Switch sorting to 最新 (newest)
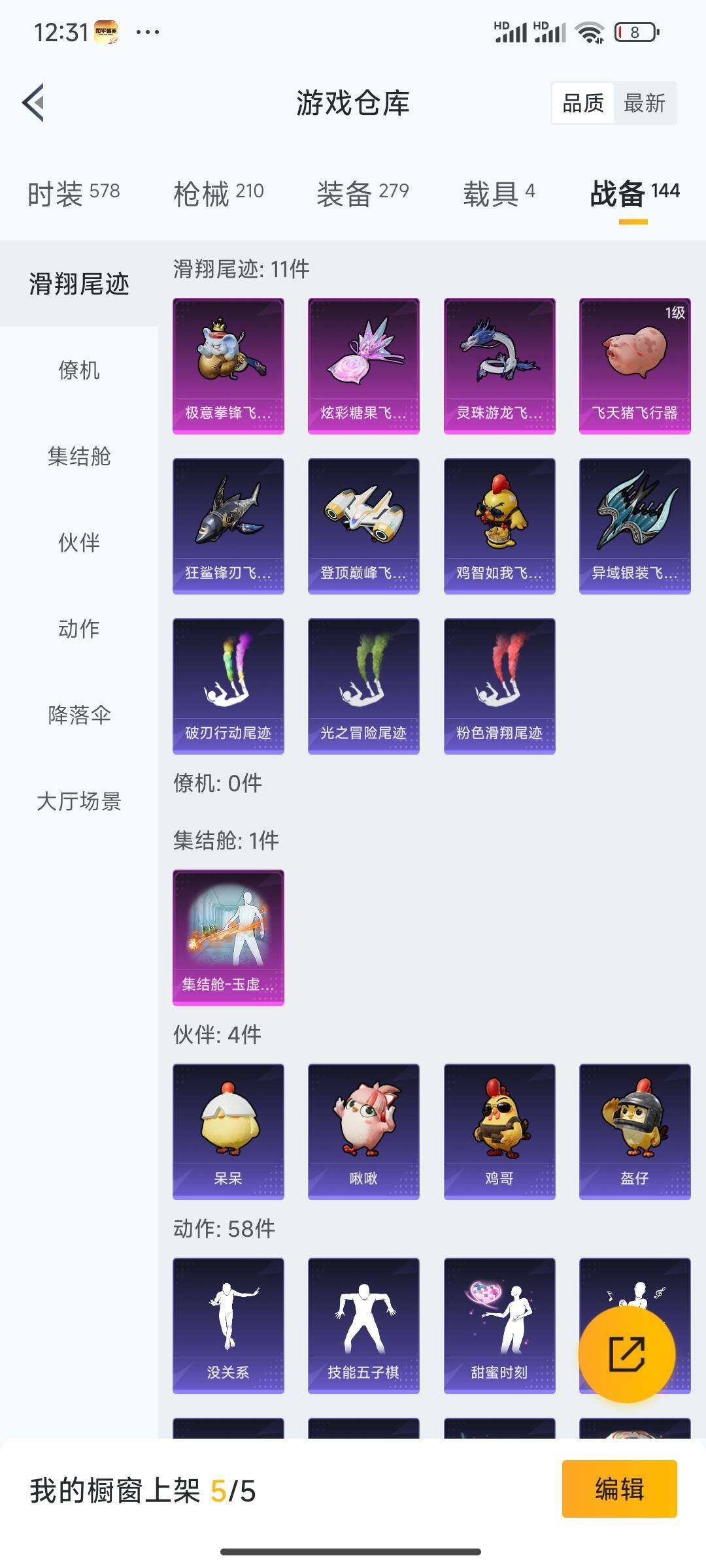 tap(643, 103)
